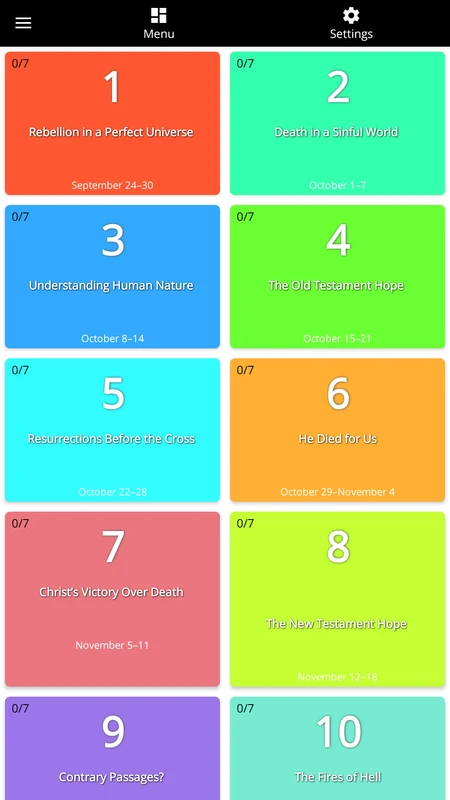Open lesson 6 He Died for Us

pos(337,430)
